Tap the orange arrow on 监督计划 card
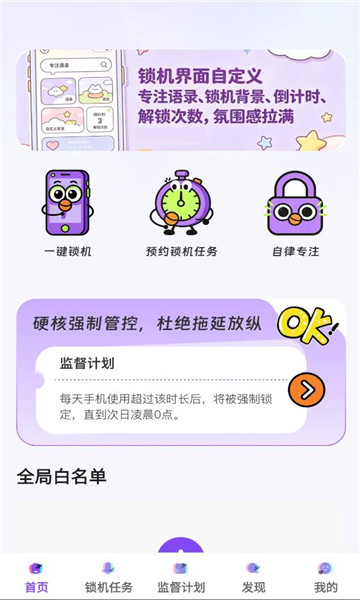 coord(306,390)
